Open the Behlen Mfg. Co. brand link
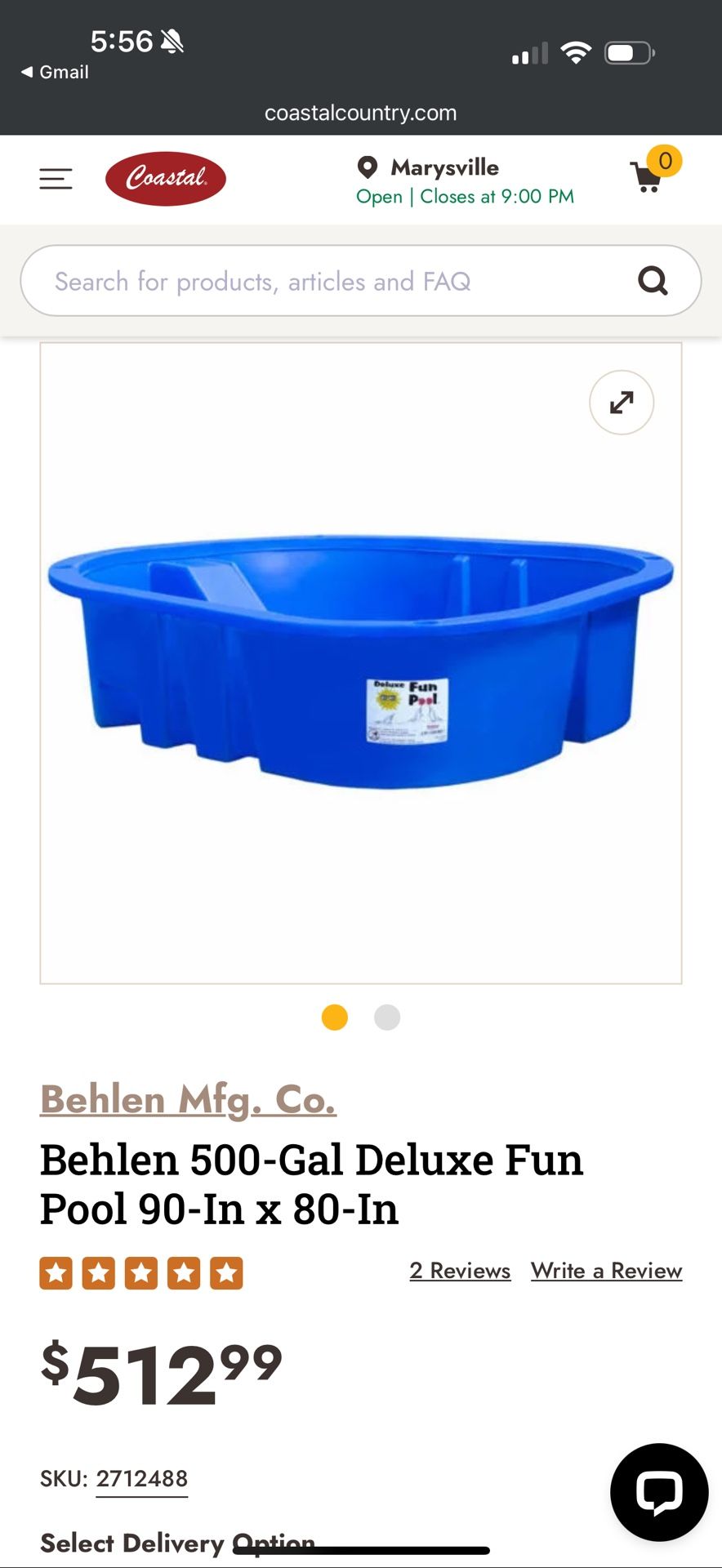722x1568 pixels. 188,1099
